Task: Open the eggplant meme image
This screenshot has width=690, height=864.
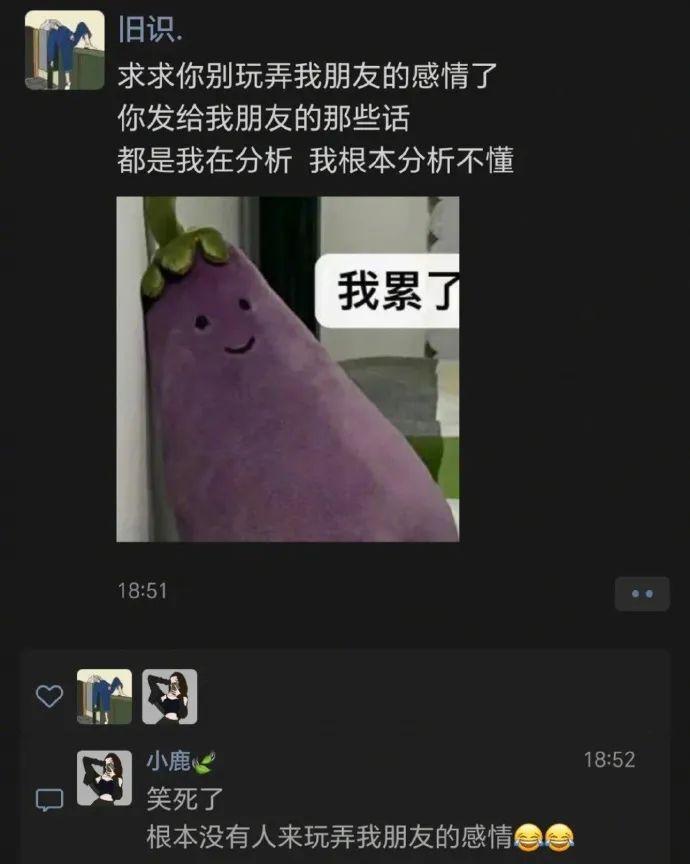Action: (288, 368)
